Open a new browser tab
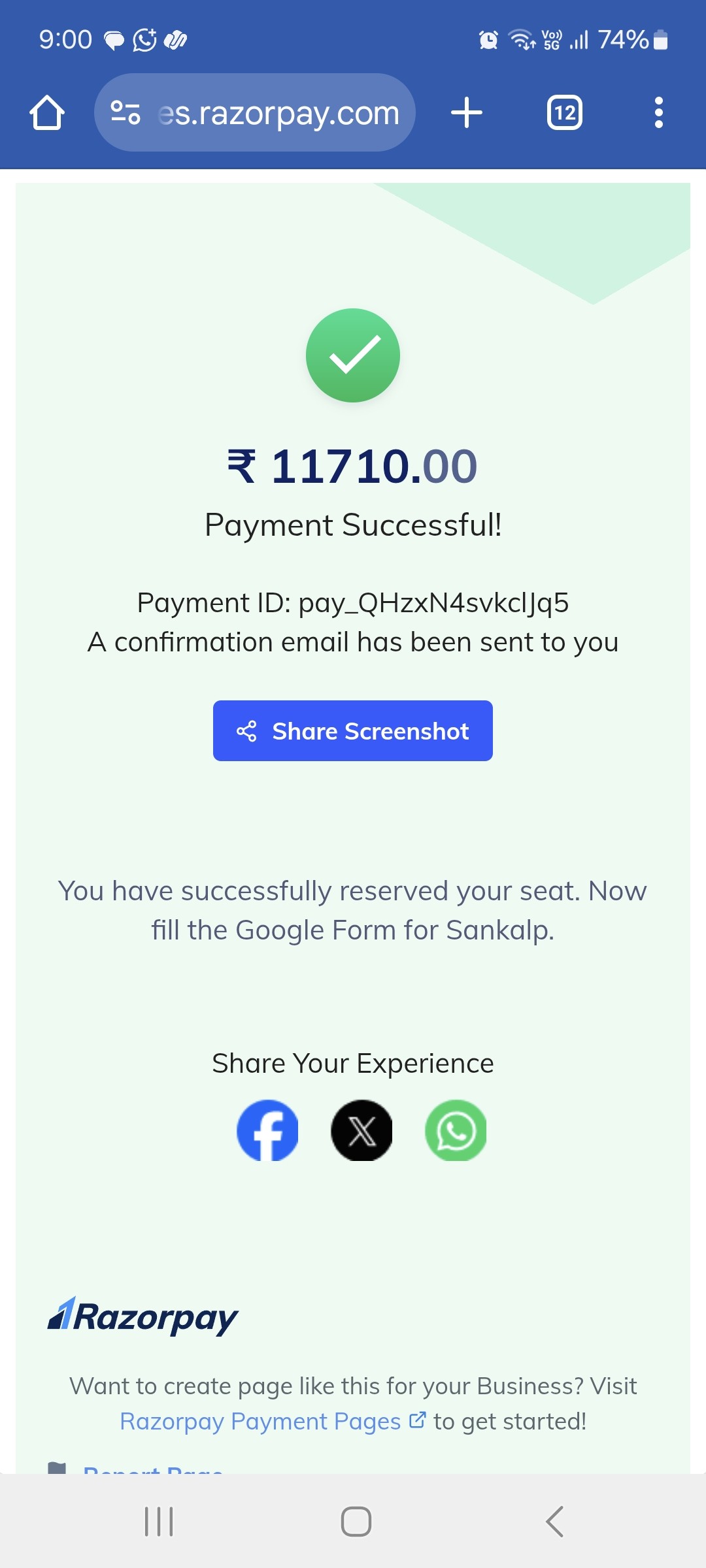Viewport: 706px width, 1568px height. (x=467, y=112)
